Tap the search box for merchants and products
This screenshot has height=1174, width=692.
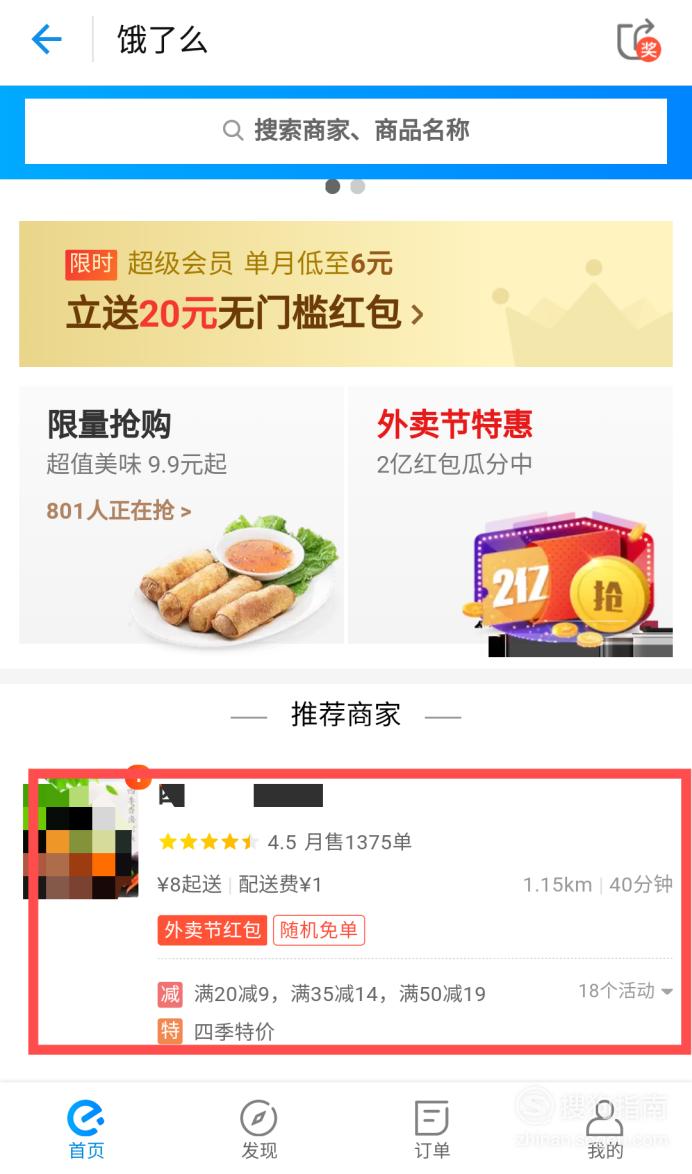point(346,131)
